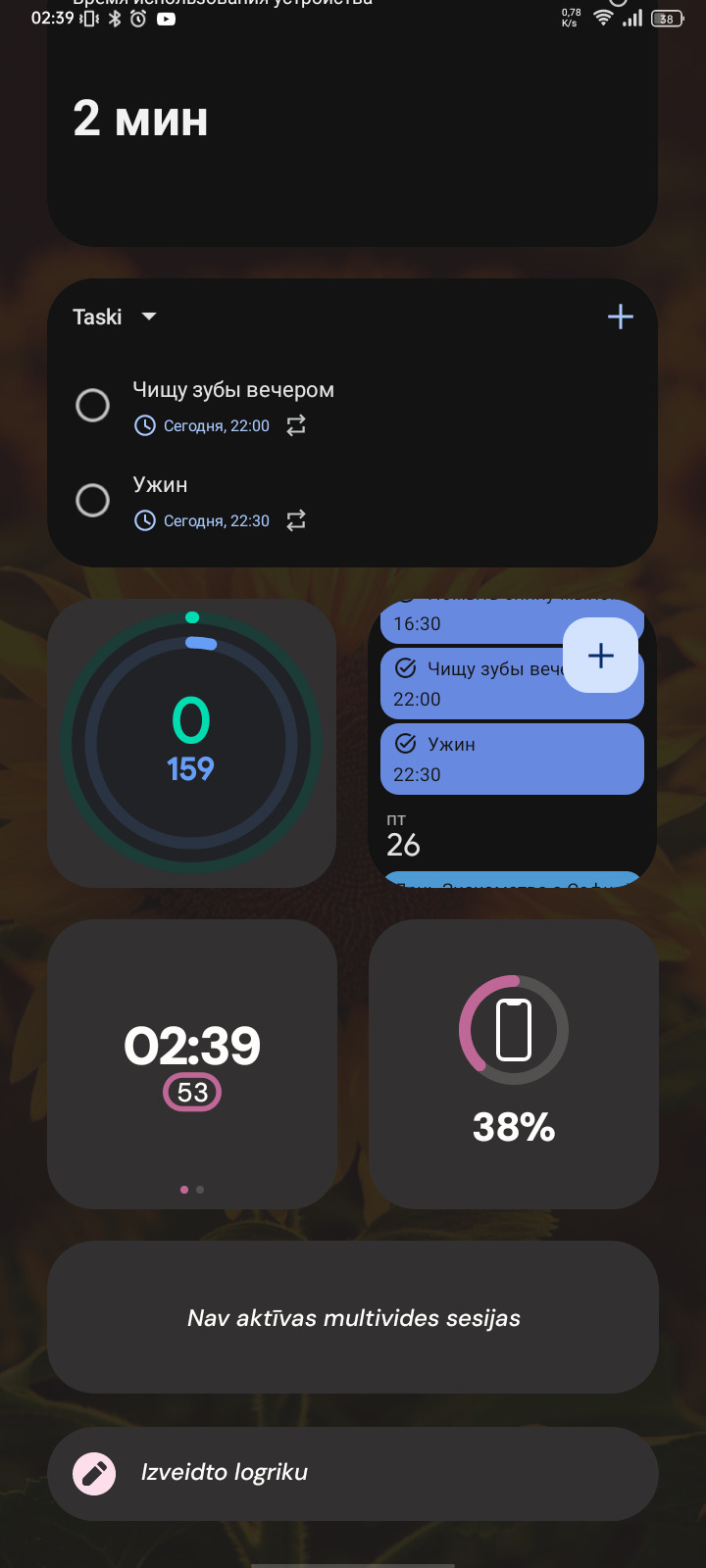Viewport: 706px width, 1568px height.
Task: Create a new calendar event with plus button
Action: (600, 656)
